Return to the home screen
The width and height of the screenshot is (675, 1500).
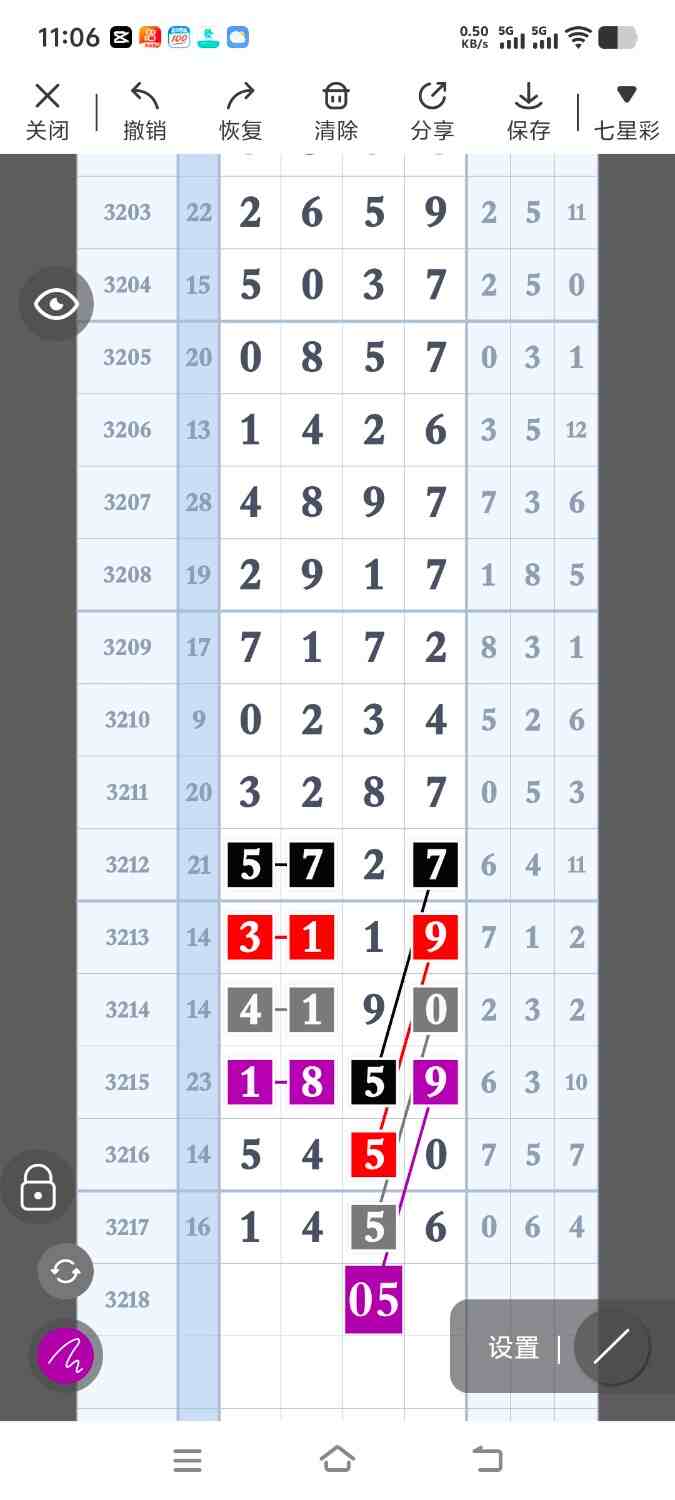(x=337, y=1460)
